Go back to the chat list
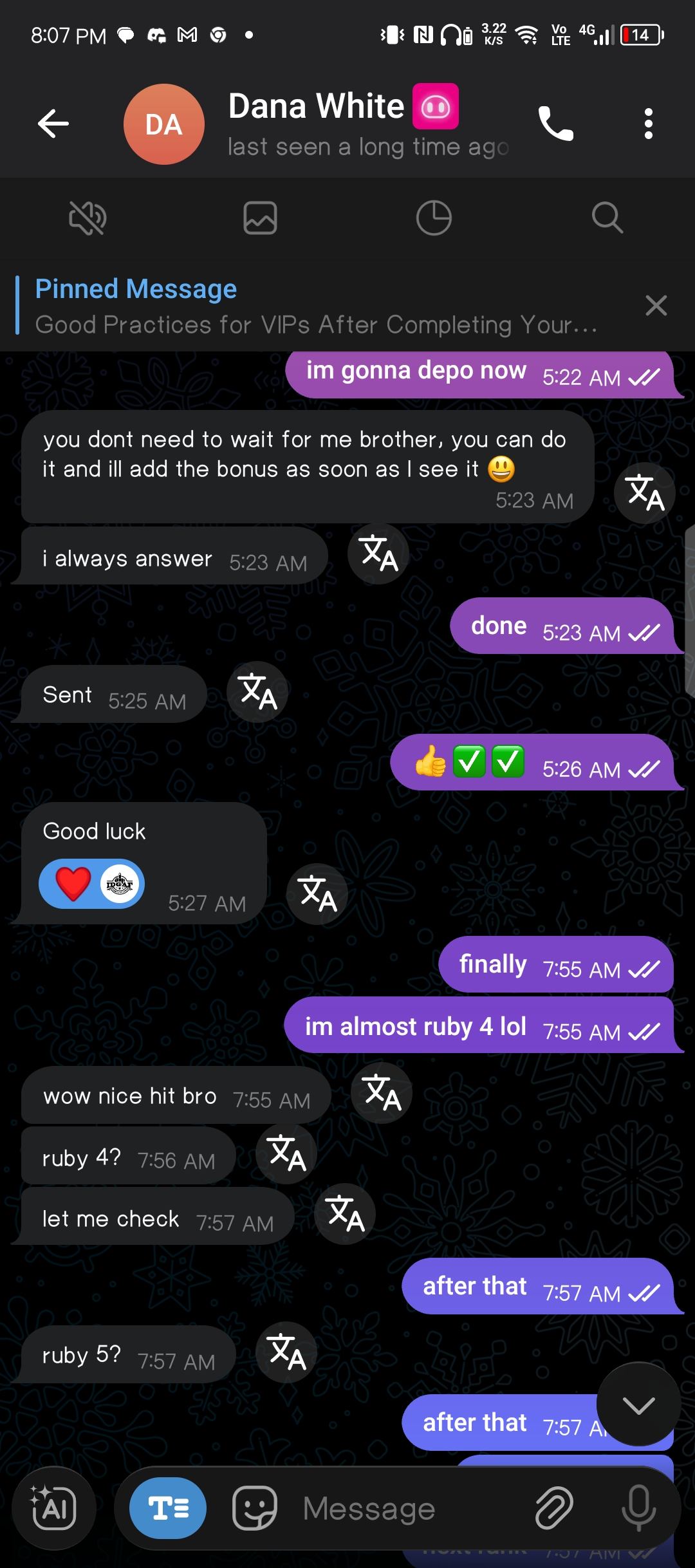This screenshot has height=1568, width=695. (x=53, y=124)
